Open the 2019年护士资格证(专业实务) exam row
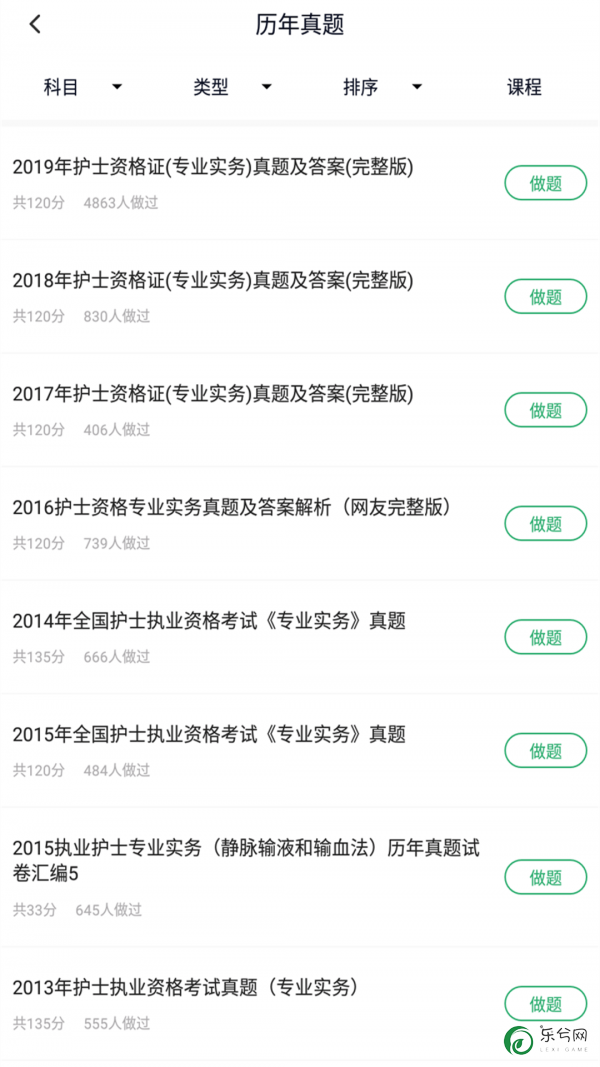Screen dimensions: 600x1067 [x=300, y=183]
